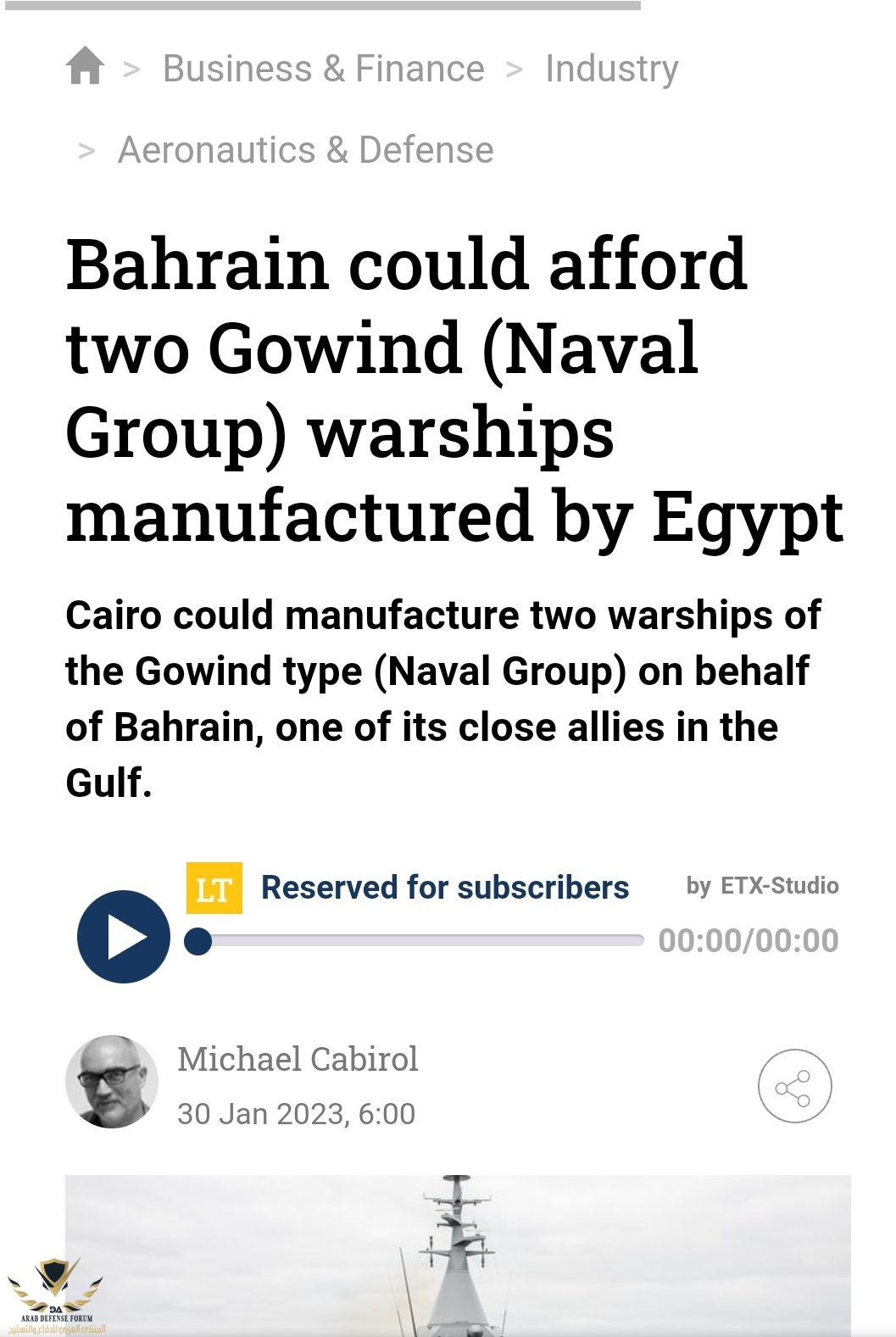Open author Michael Cabirol's profile
This screenshot has width=896, height=1337.
tap(298, 1059)
